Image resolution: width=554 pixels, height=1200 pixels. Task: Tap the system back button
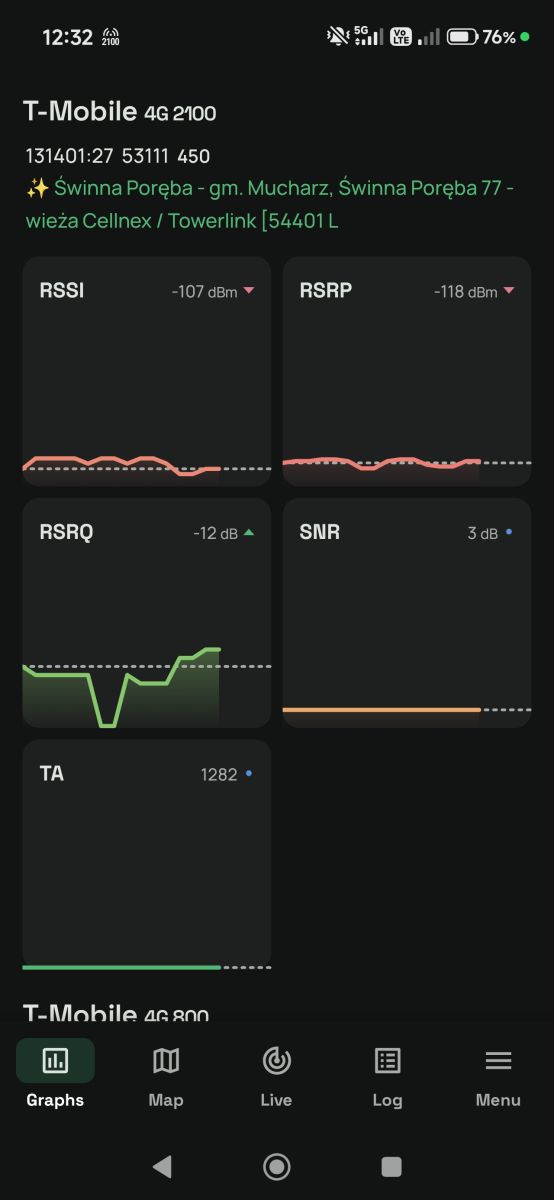pos(162,1166)
